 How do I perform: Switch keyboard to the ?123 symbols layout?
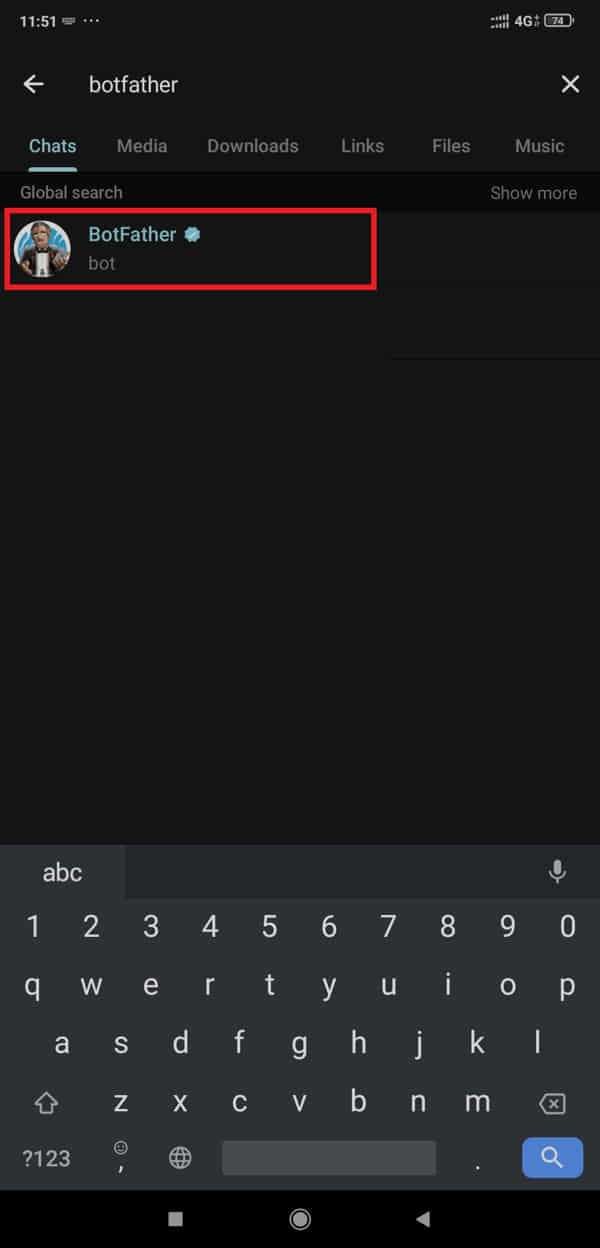[x=46, y=1158]
